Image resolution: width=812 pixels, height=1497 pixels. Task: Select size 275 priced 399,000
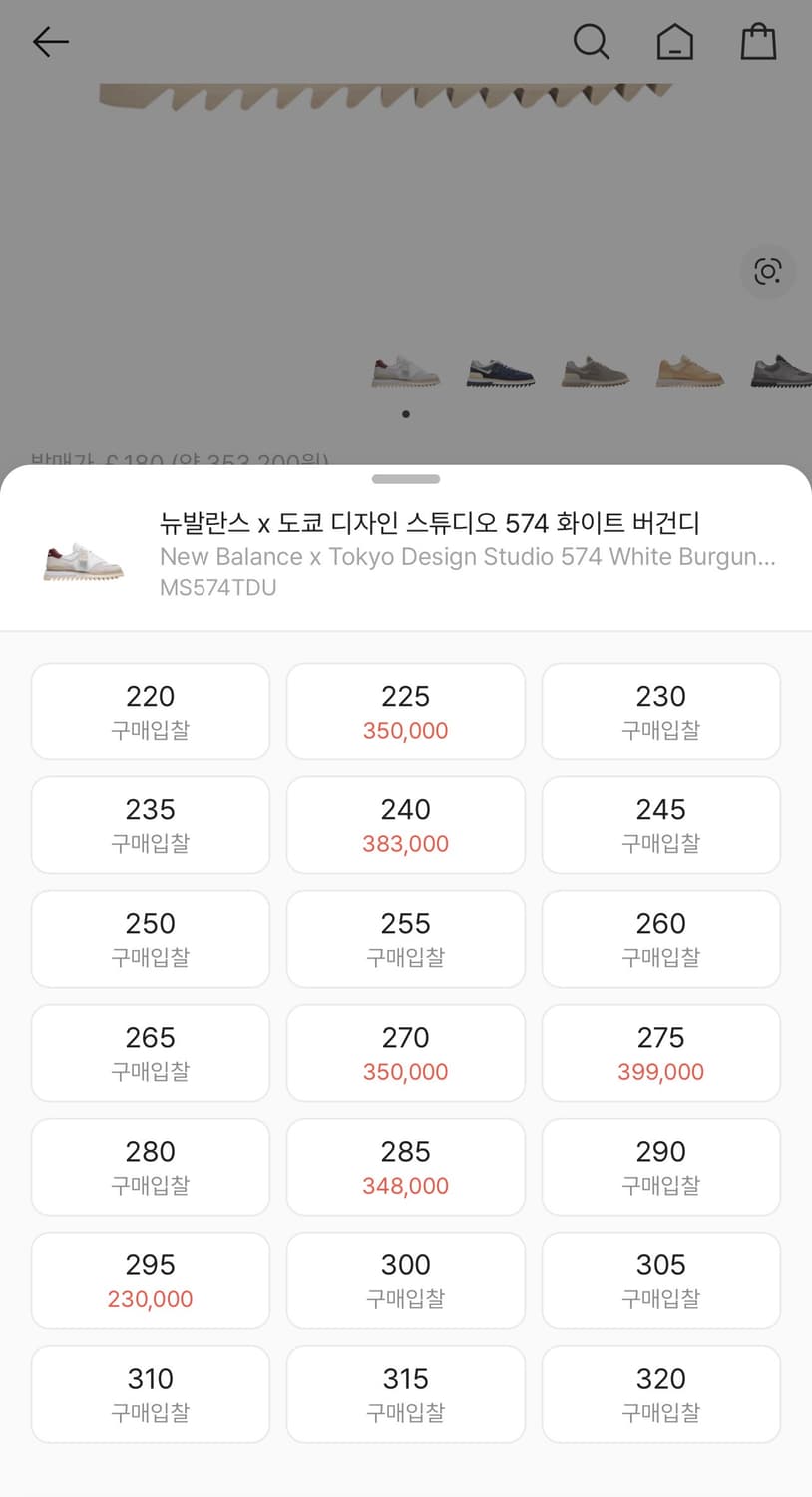660,1053
